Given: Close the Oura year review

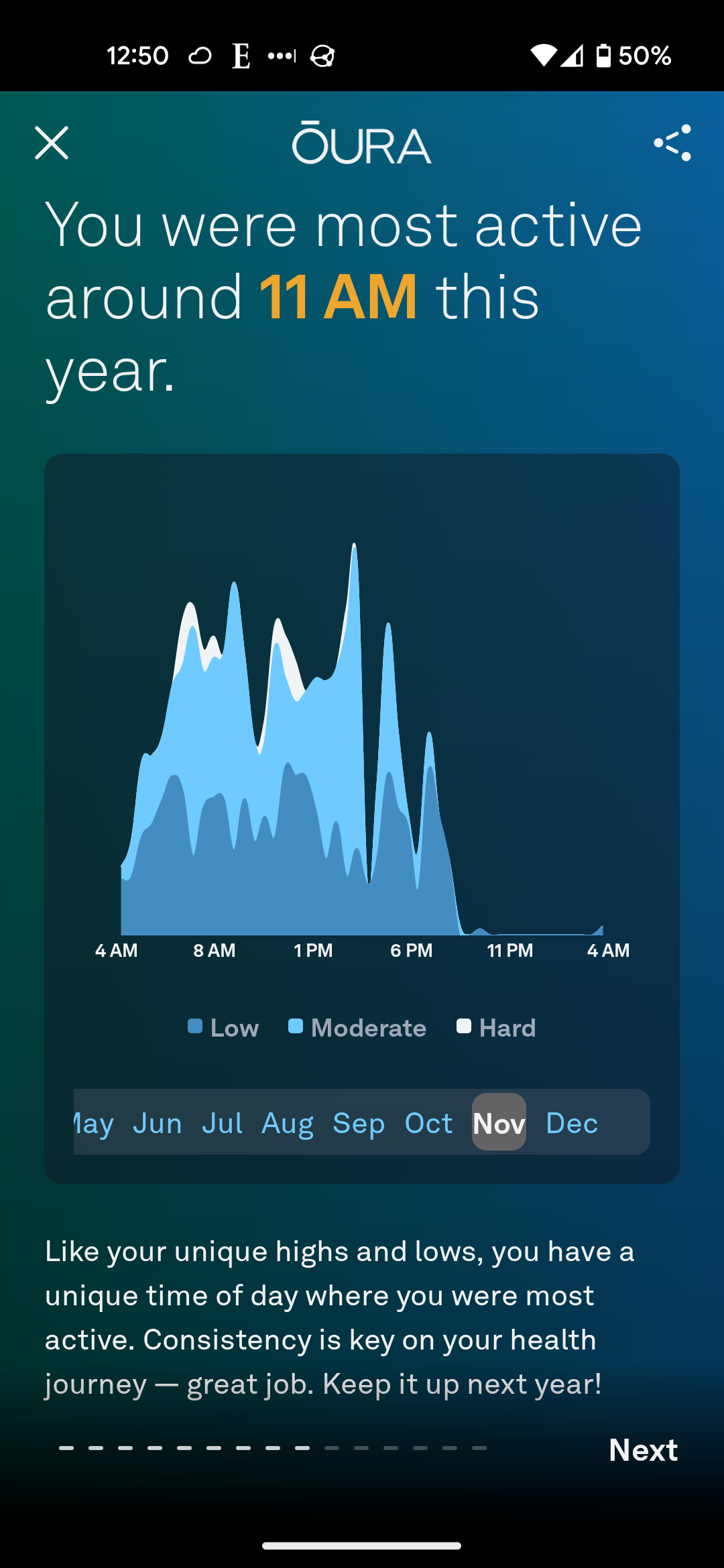Looking at the screenshot, I should (x=52, y=143).
